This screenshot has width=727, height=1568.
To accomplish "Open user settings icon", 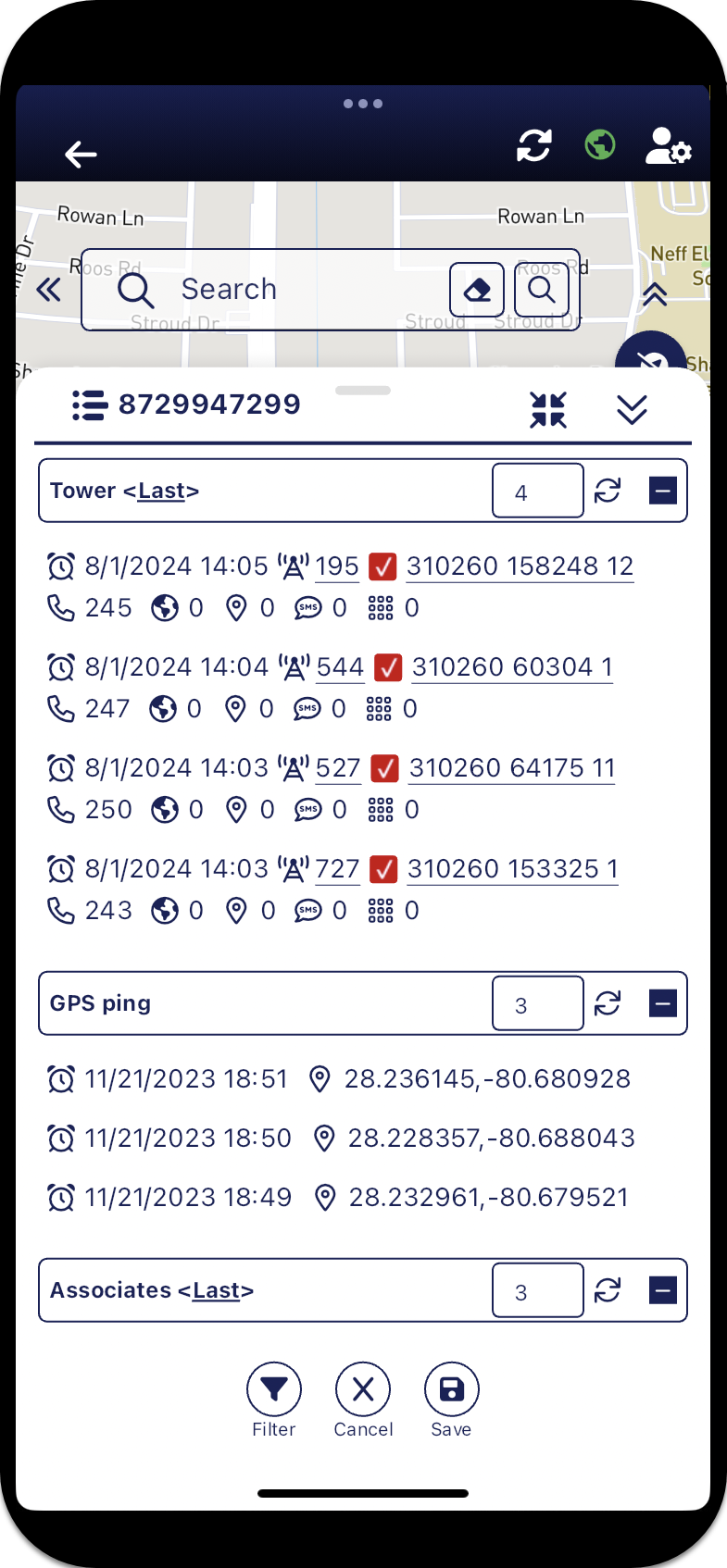I will pyautogui.click(x=668, y=146).
